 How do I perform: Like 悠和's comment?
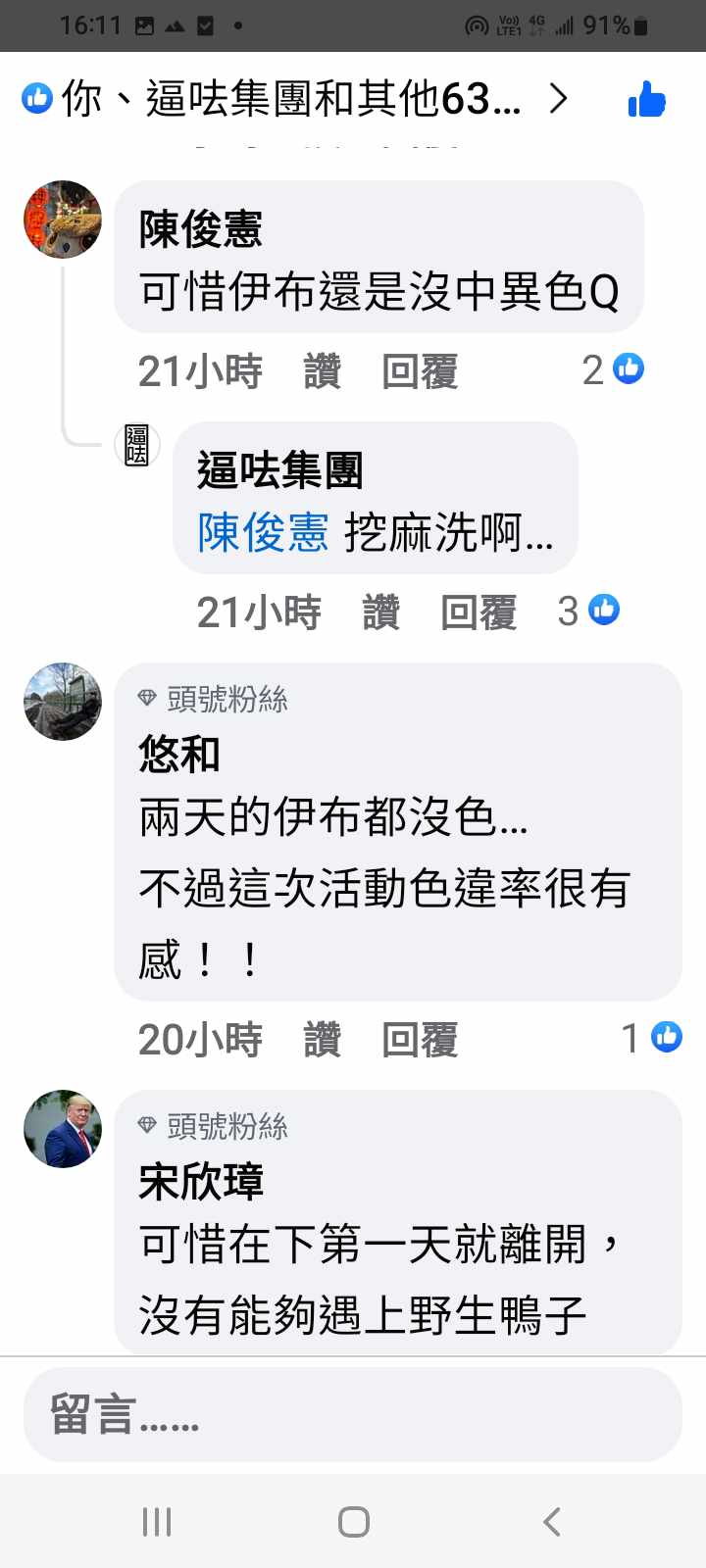322,1040
